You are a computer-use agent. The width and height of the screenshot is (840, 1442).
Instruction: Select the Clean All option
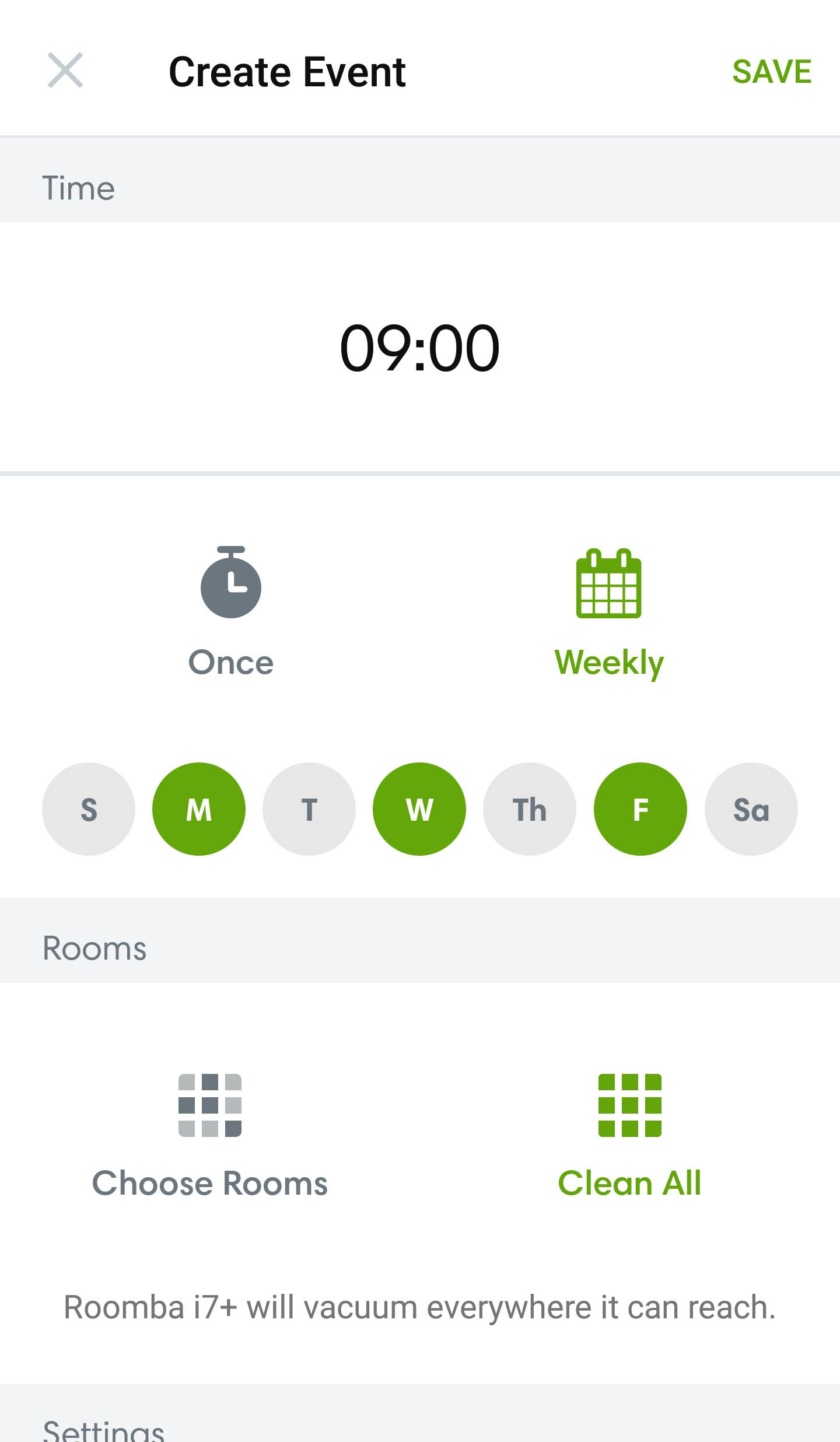tap(630, 1135)
